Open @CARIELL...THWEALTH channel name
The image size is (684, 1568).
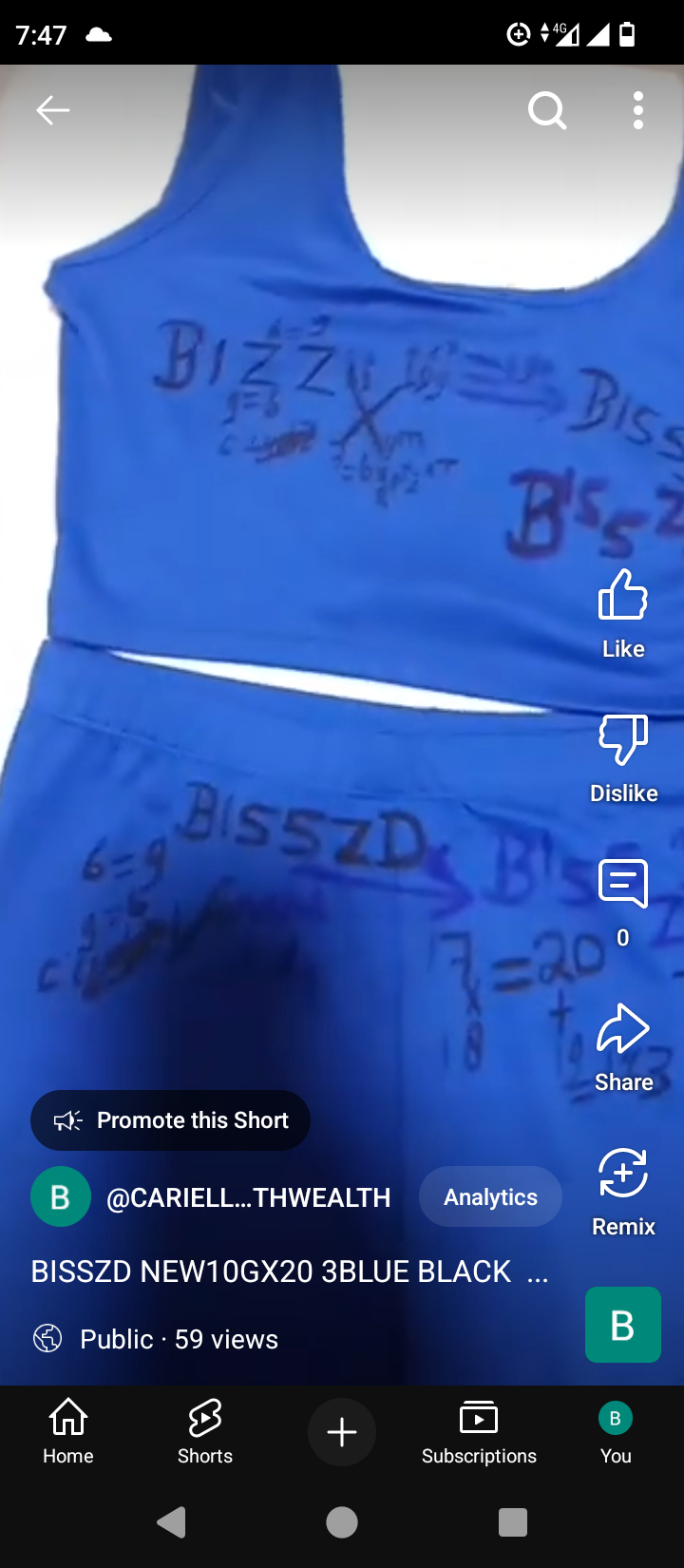click(x=249, y=1197)
